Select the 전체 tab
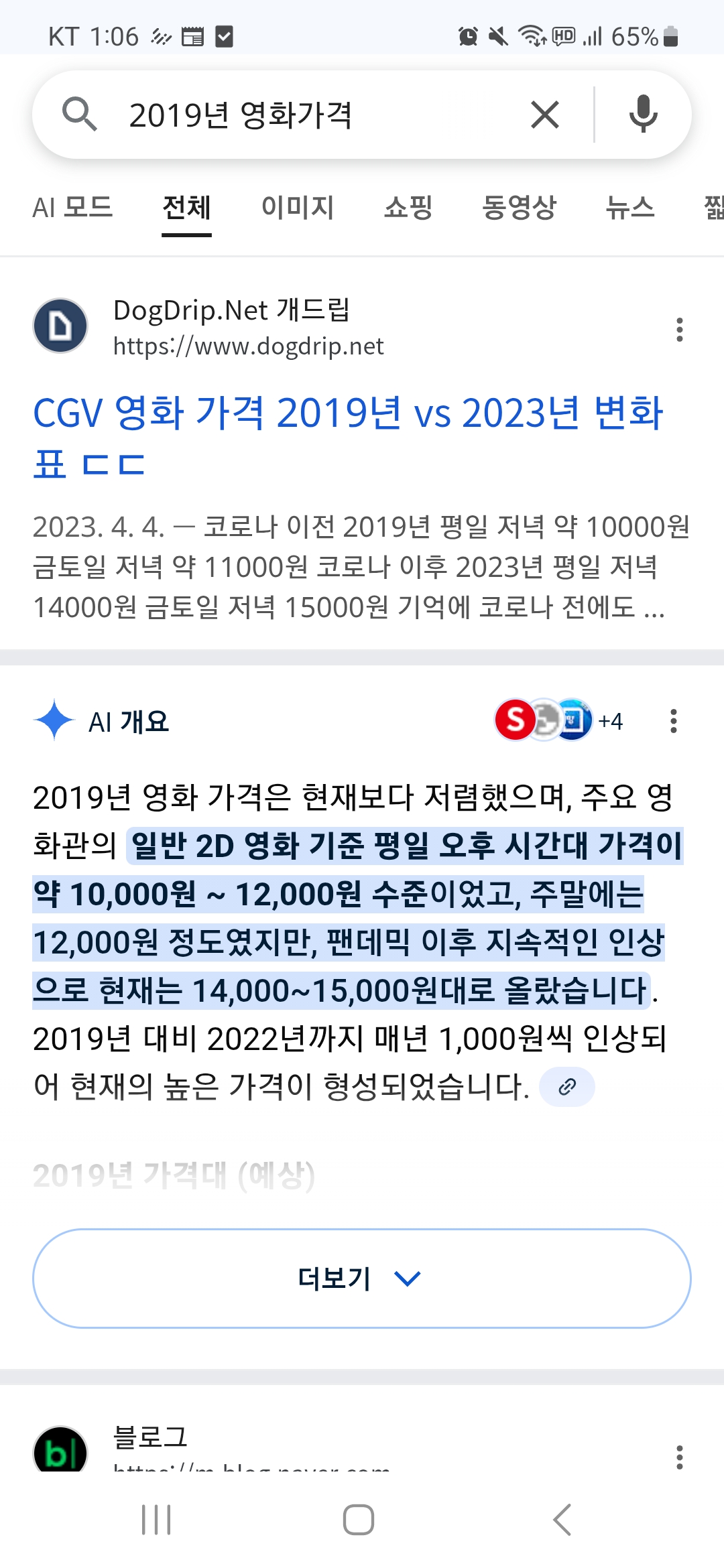This screenshot has height=1568, width=724. click(186, 207)
